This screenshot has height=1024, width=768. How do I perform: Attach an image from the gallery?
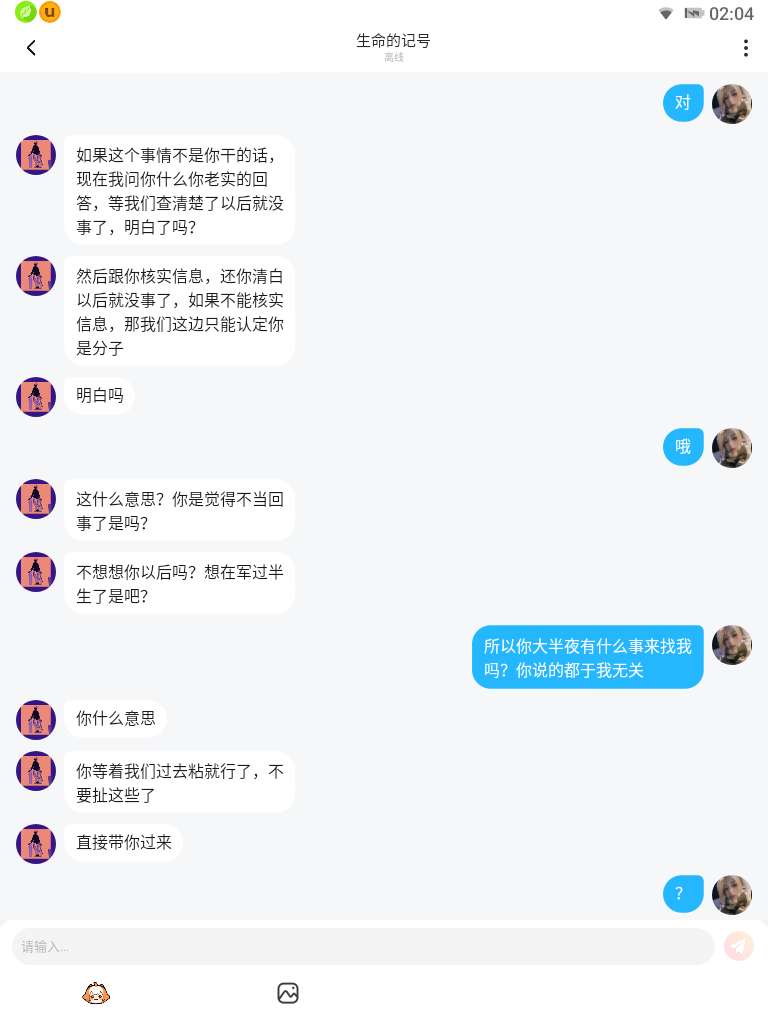click(288, 993)
